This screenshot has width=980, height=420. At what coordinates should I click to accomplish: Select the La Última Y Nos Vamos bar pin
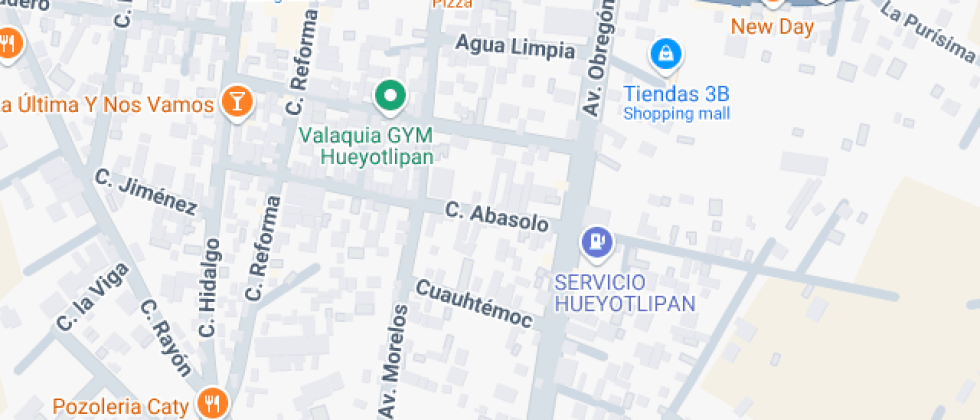point(238,102)
